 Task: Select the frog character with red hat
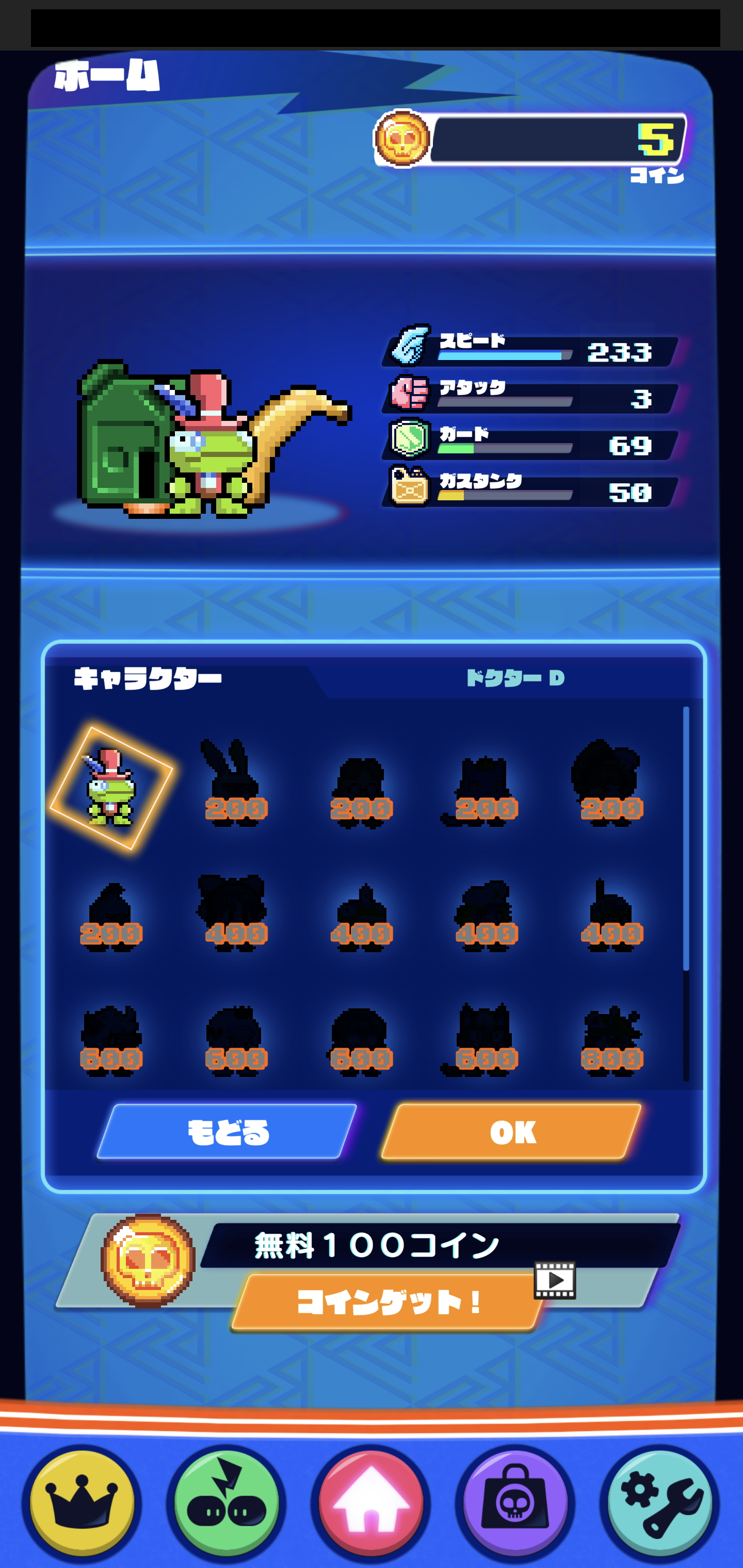[x=111, y=787]
